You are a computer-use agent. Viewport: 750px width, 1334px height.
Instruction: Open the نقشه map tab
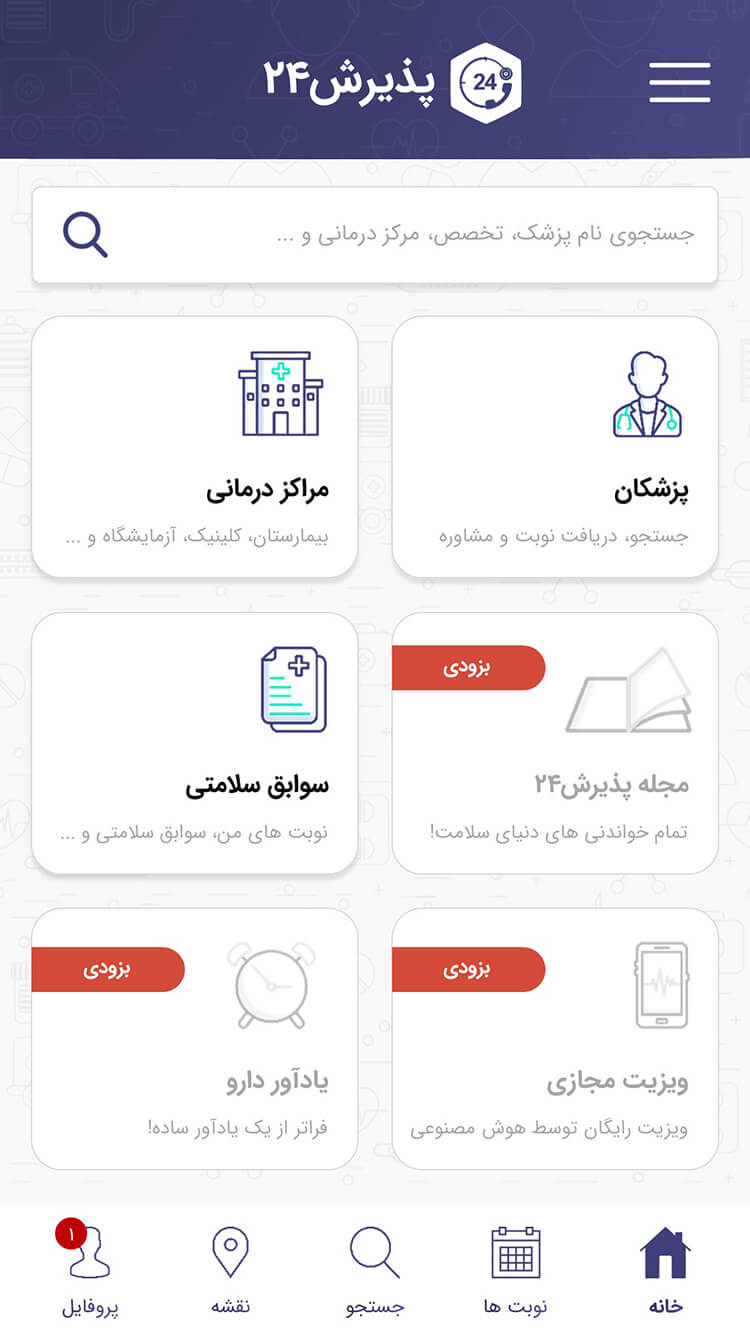[230, 1270]
